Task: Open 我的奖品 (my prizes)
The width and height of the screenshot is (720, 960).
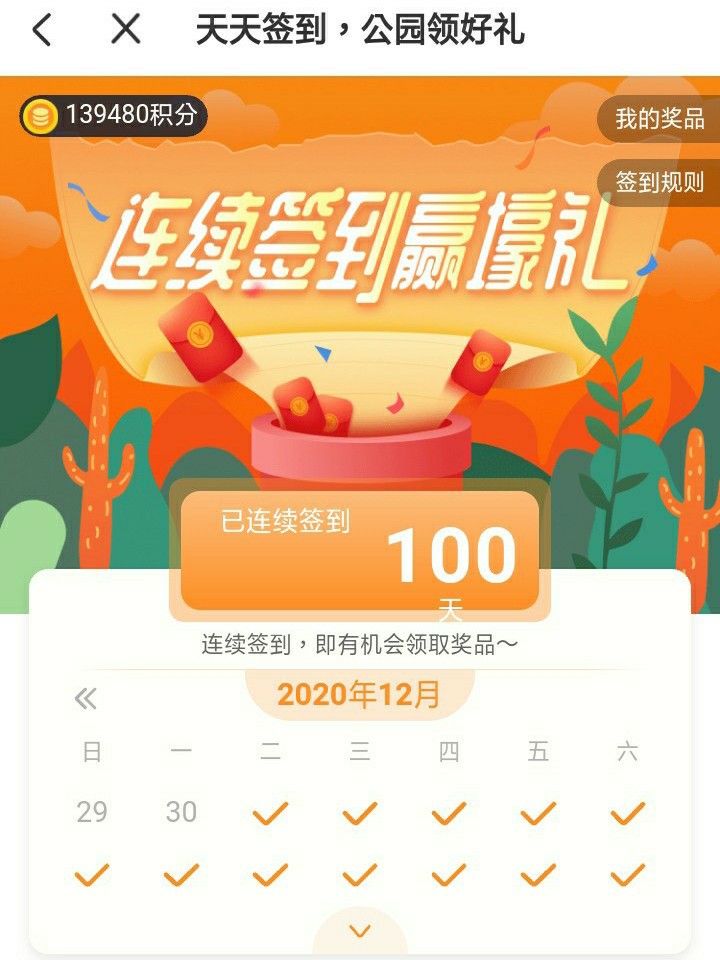Action: [x=659, y=119]
